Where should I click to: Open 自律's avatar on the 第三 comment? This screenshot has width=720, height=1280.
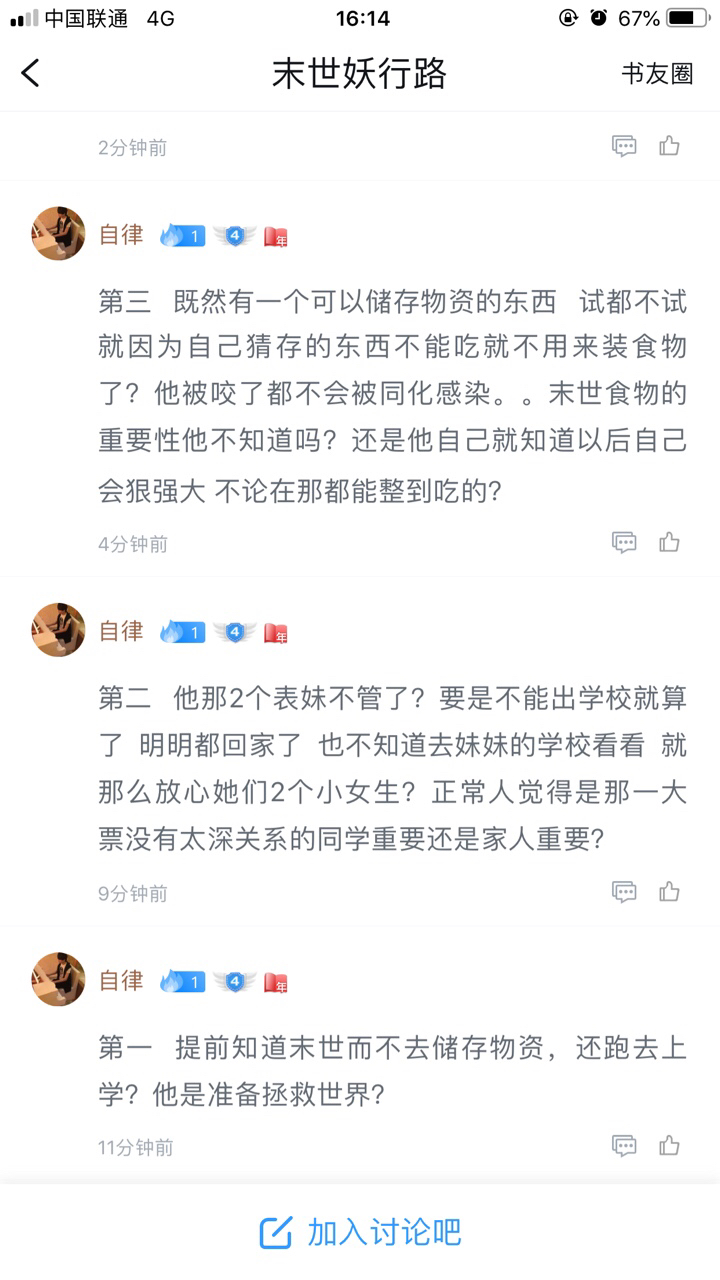click(58, 234)
